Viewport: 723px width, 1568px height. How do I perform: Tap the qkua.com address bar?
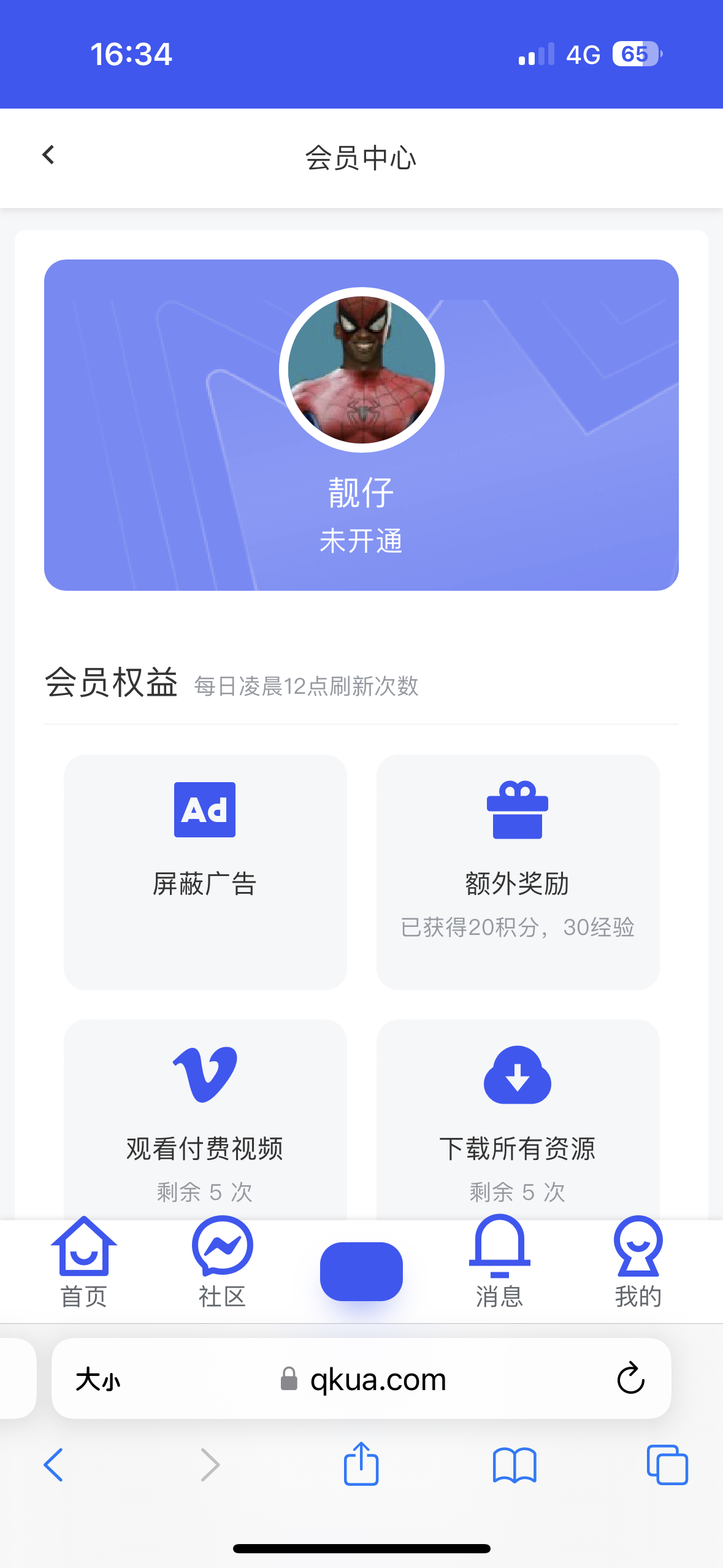pyautogui.click(x=378, y=1380)
